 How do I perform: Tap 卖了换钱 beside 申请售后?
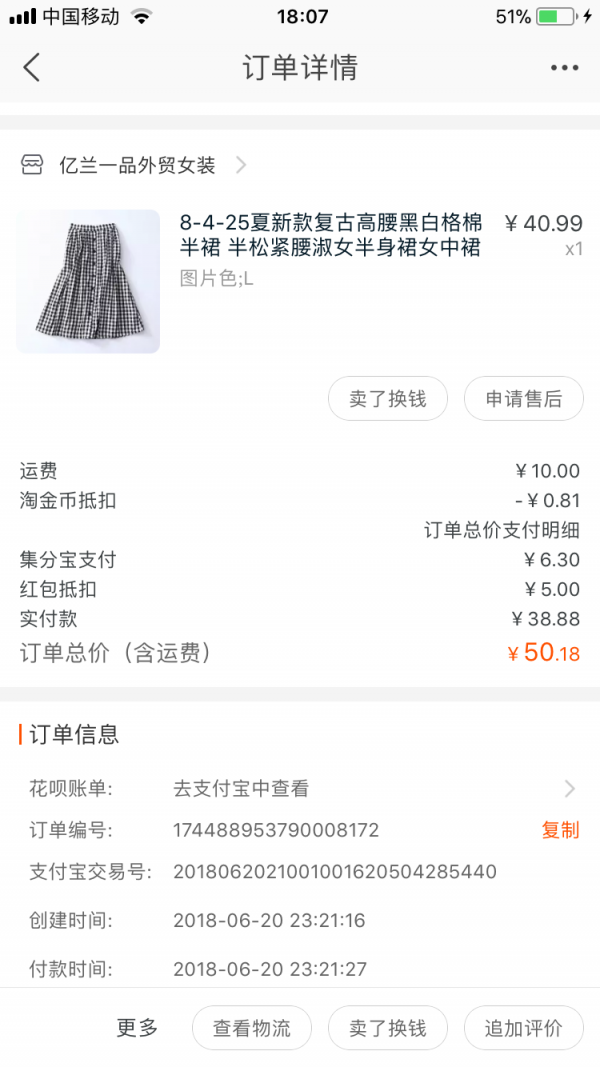(387, 399)
